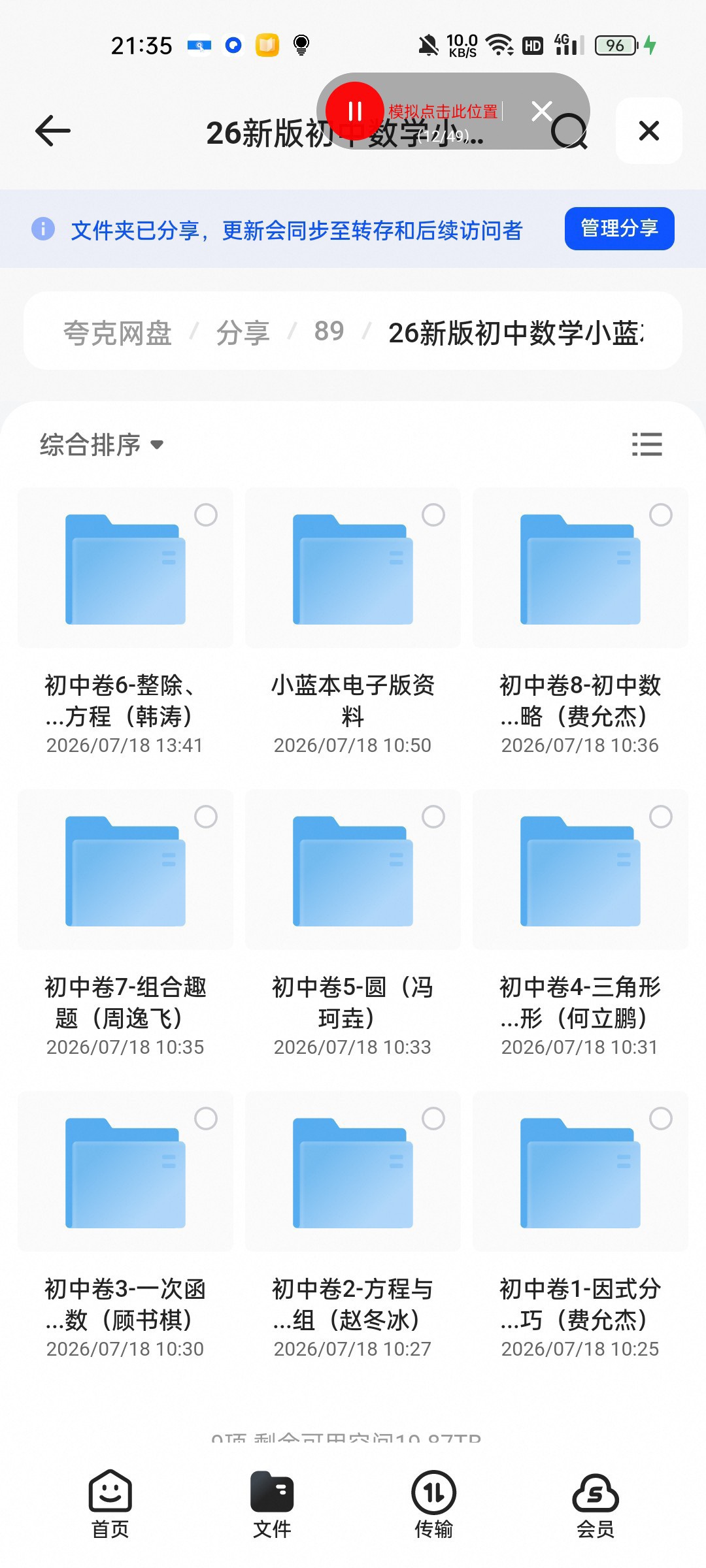Switch to list view layout

(x=647, y=444)
